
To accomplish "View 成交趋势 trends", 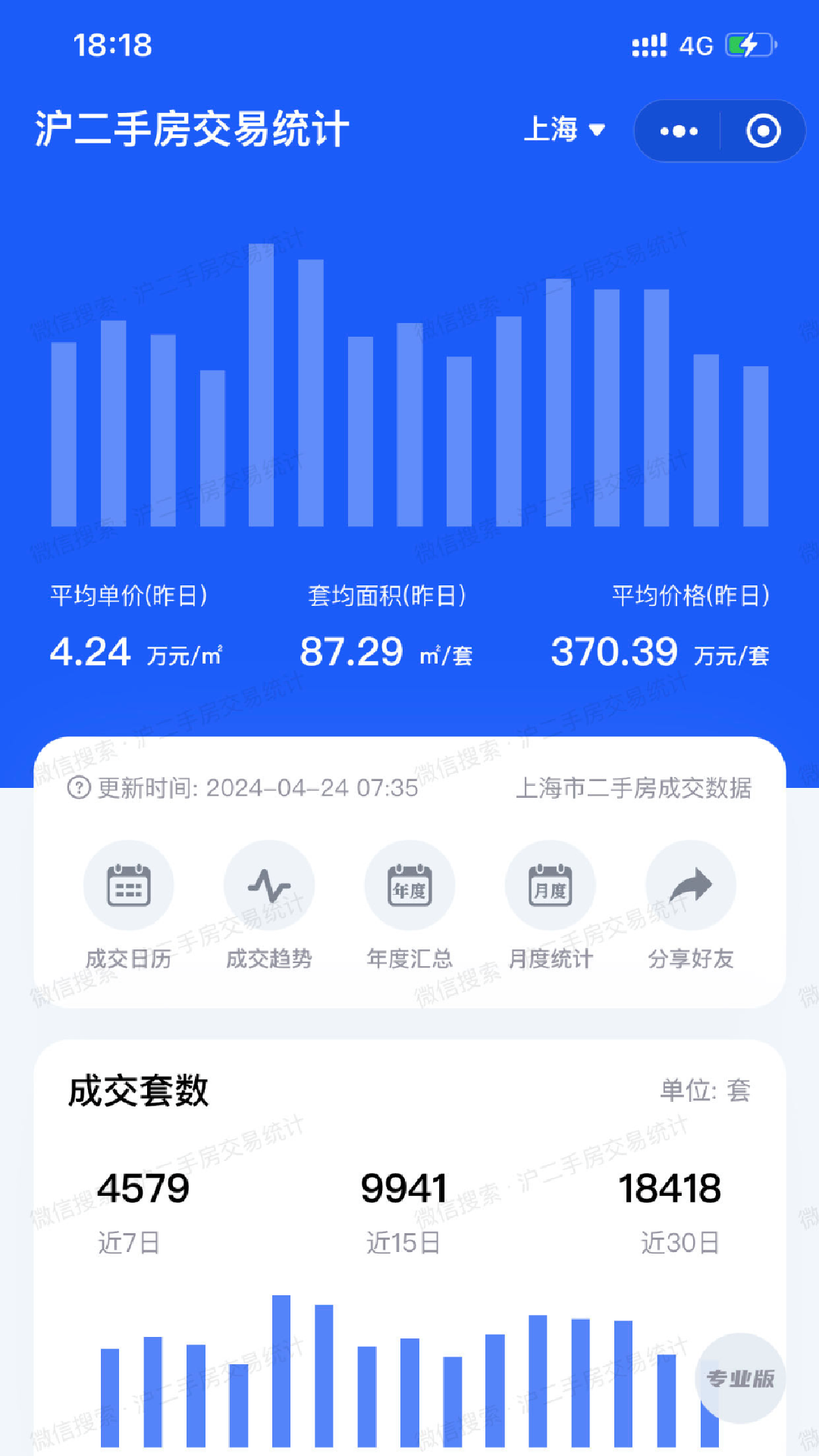I will [x=269, y=886].
